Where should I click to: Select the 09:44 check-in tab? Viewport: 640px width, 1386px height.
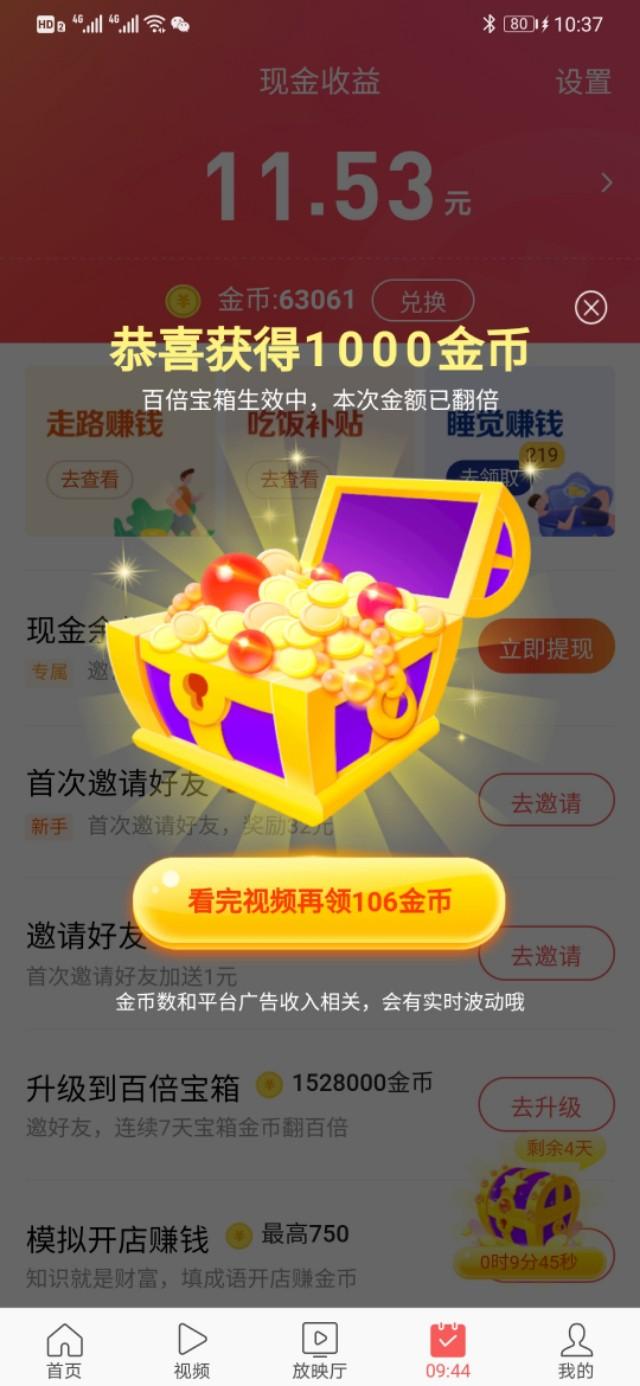pos(447,1349)
